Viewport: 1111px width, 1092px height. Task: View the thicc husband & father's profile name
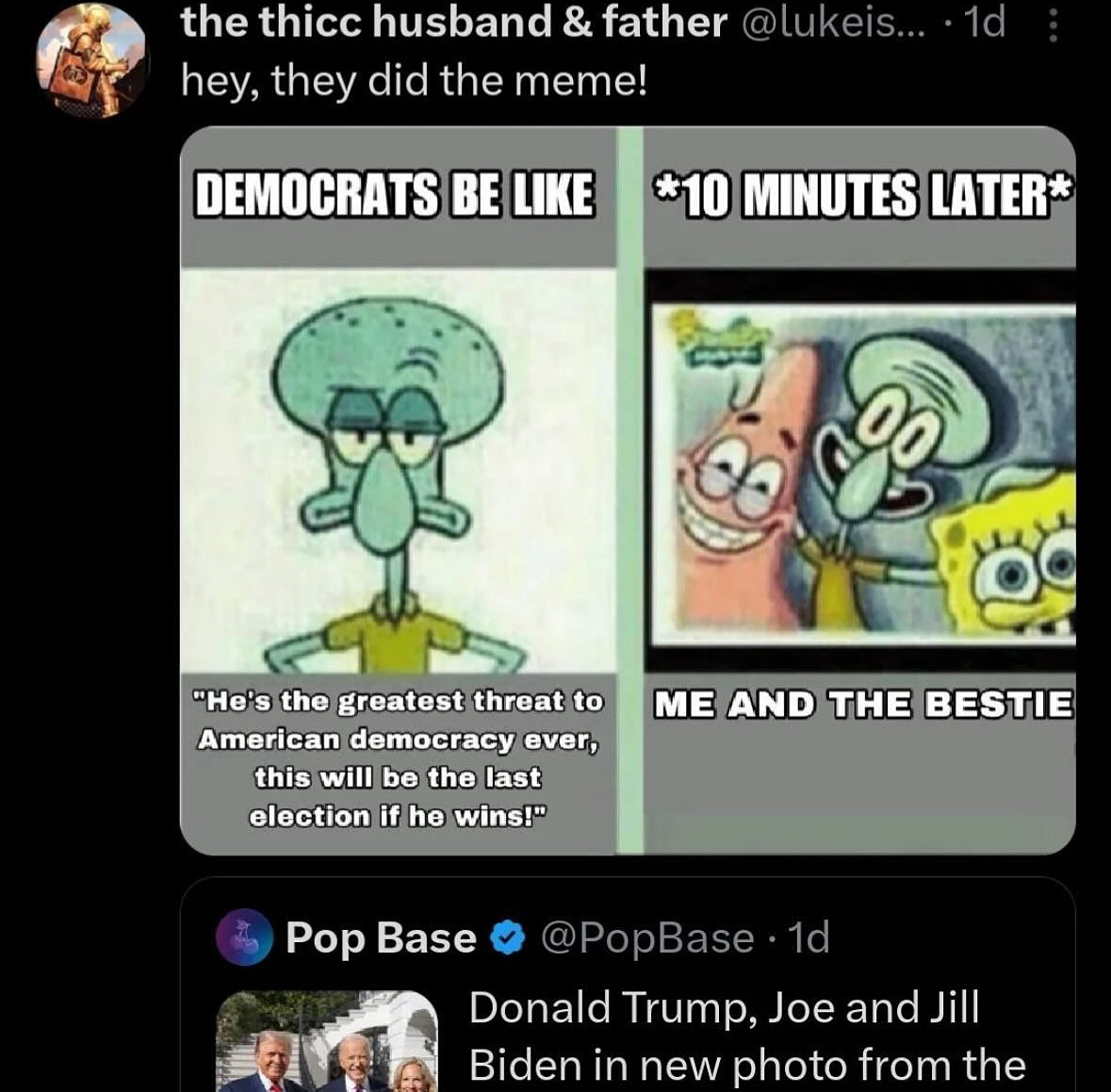(x=453, y=23)
